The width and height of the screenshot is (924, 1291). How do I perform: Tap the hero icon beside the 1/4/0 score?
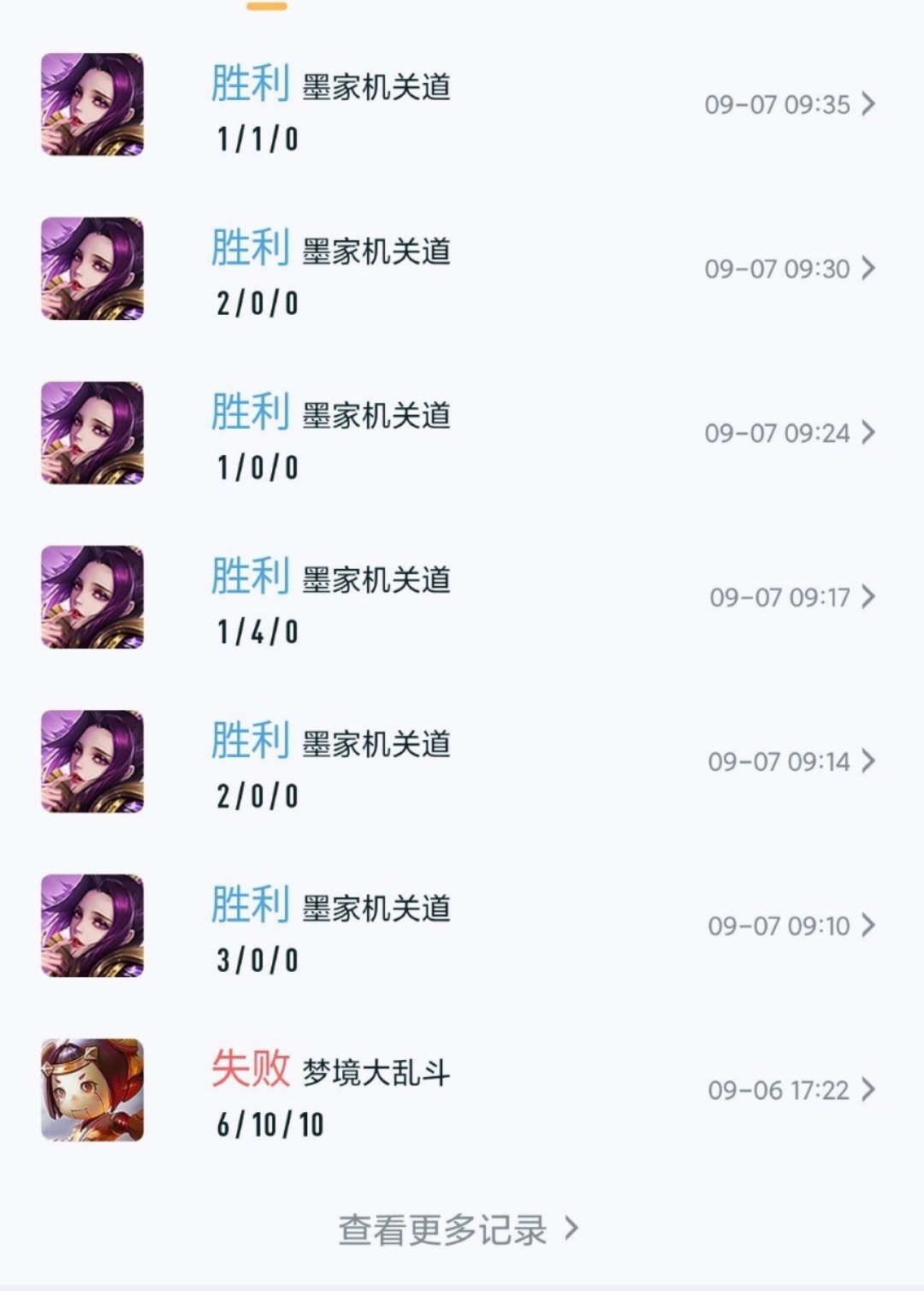[x=92, y=598]
